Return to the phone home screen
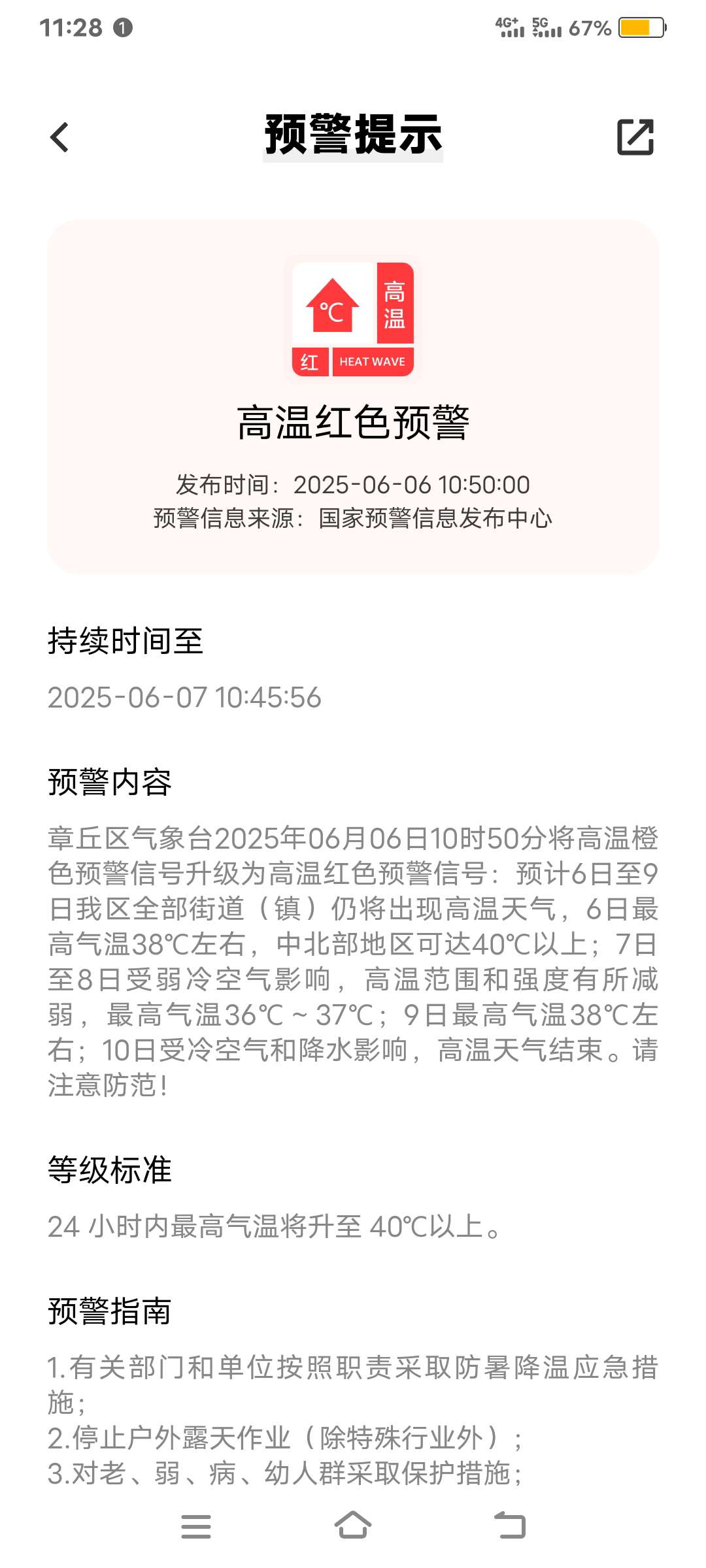This screenshot has width=706, height=1568. (x=353, y=1526)
